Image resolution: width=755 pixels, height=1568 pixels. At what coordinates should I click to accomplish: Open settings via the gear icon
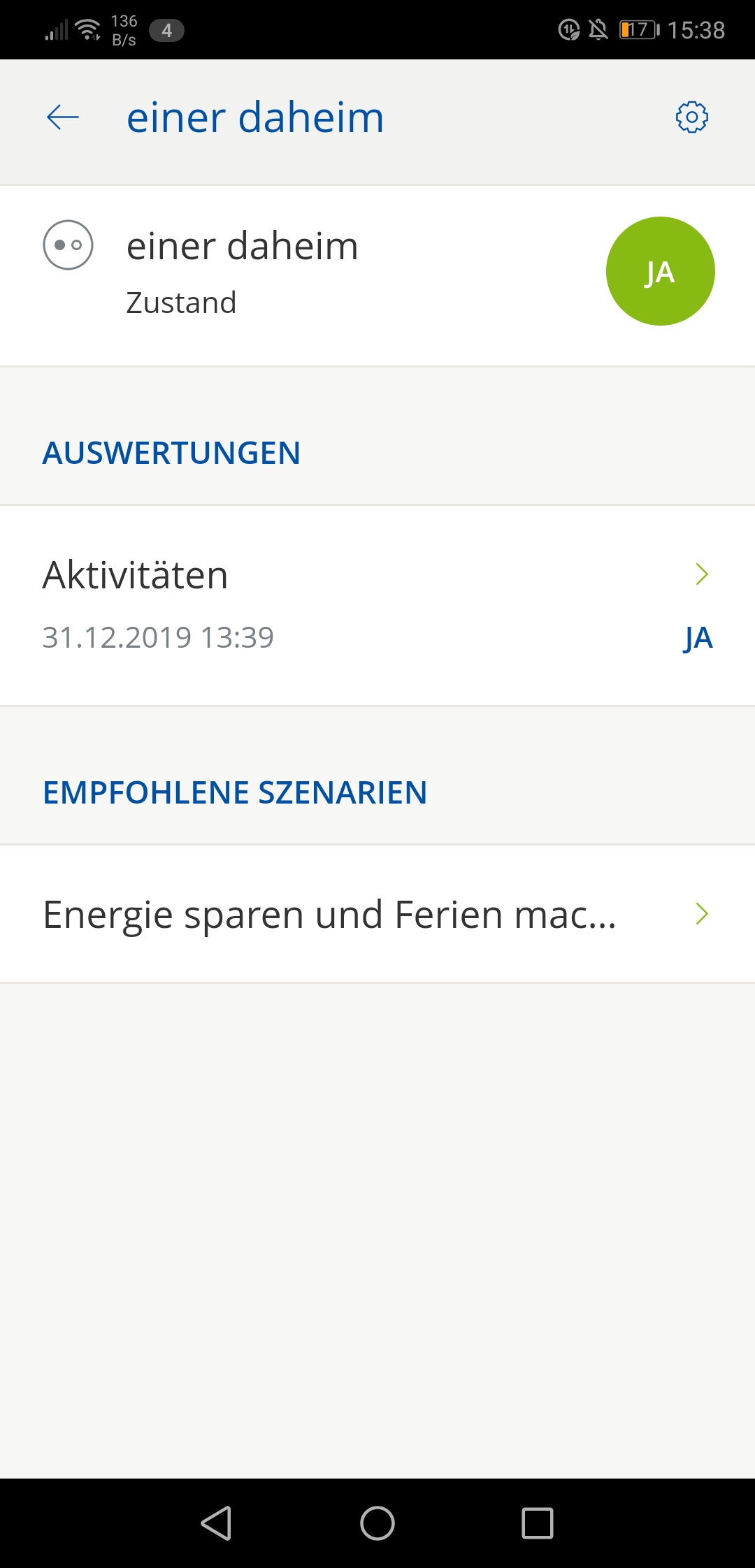pos(691,117)
